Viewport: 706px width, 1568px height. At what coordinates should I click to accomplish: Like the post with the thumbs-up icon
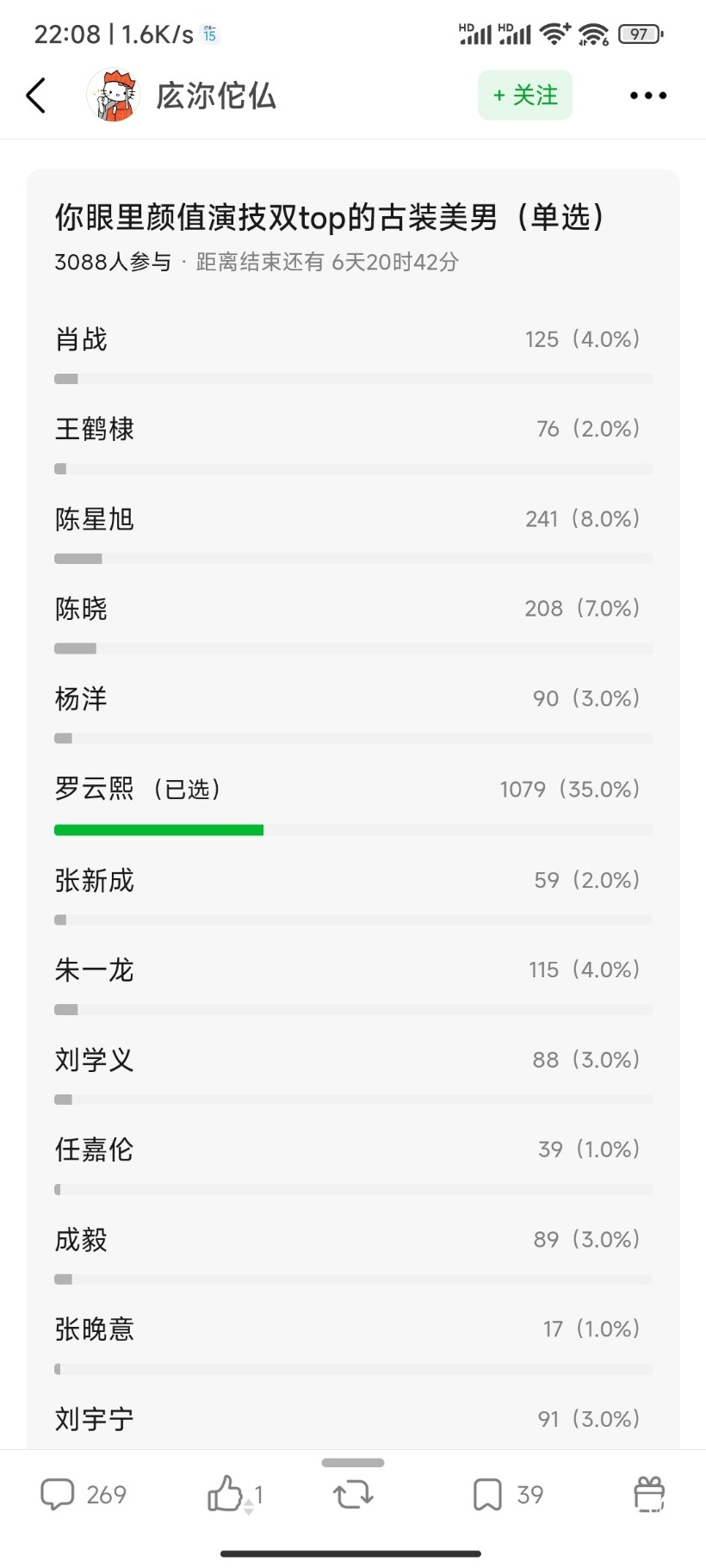point(227,1494)
